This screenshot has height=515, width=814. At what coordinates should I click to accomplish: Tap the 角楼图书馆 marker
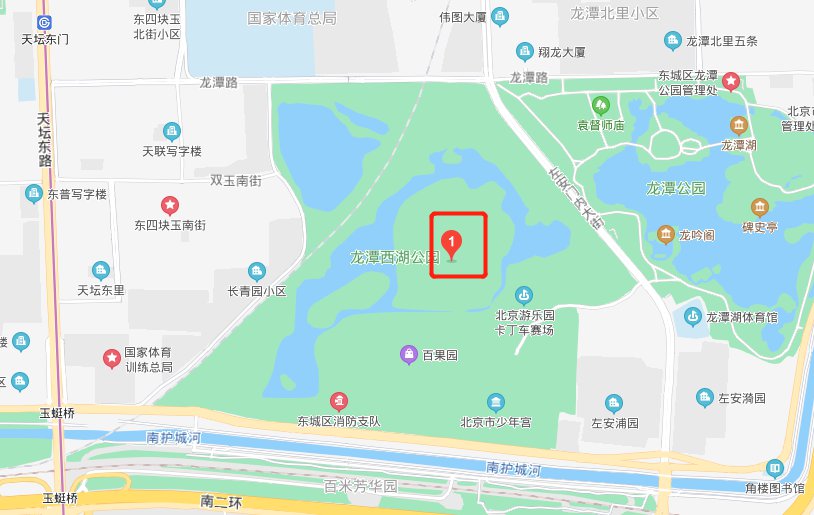pyautogui.click(x=775, y=467)
